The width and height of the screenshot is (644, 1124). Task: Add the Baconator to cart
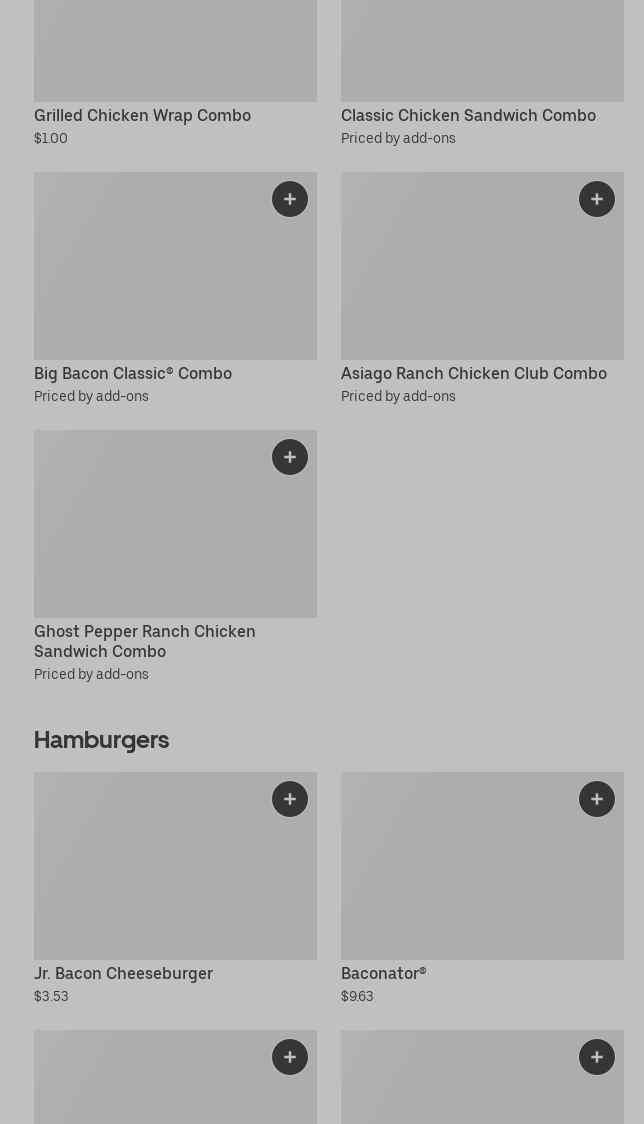597,799
